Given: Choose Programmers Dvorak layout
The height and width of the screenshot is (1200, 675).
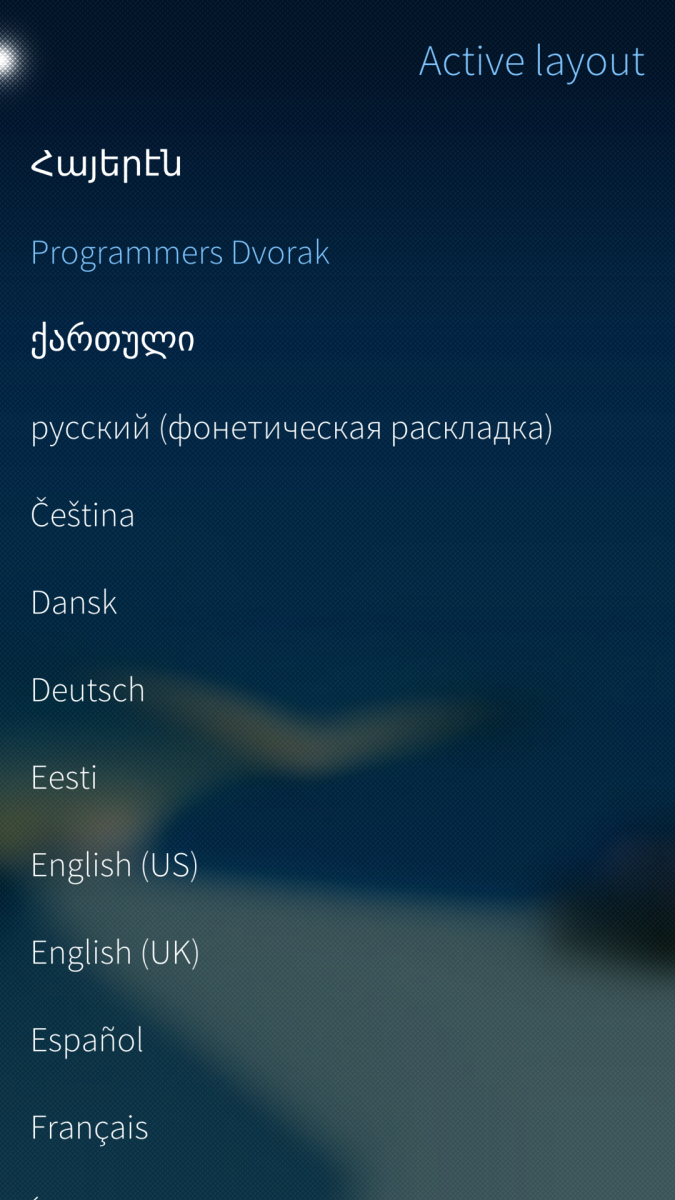Looking at the screenshot, I should tap(180, 253).
